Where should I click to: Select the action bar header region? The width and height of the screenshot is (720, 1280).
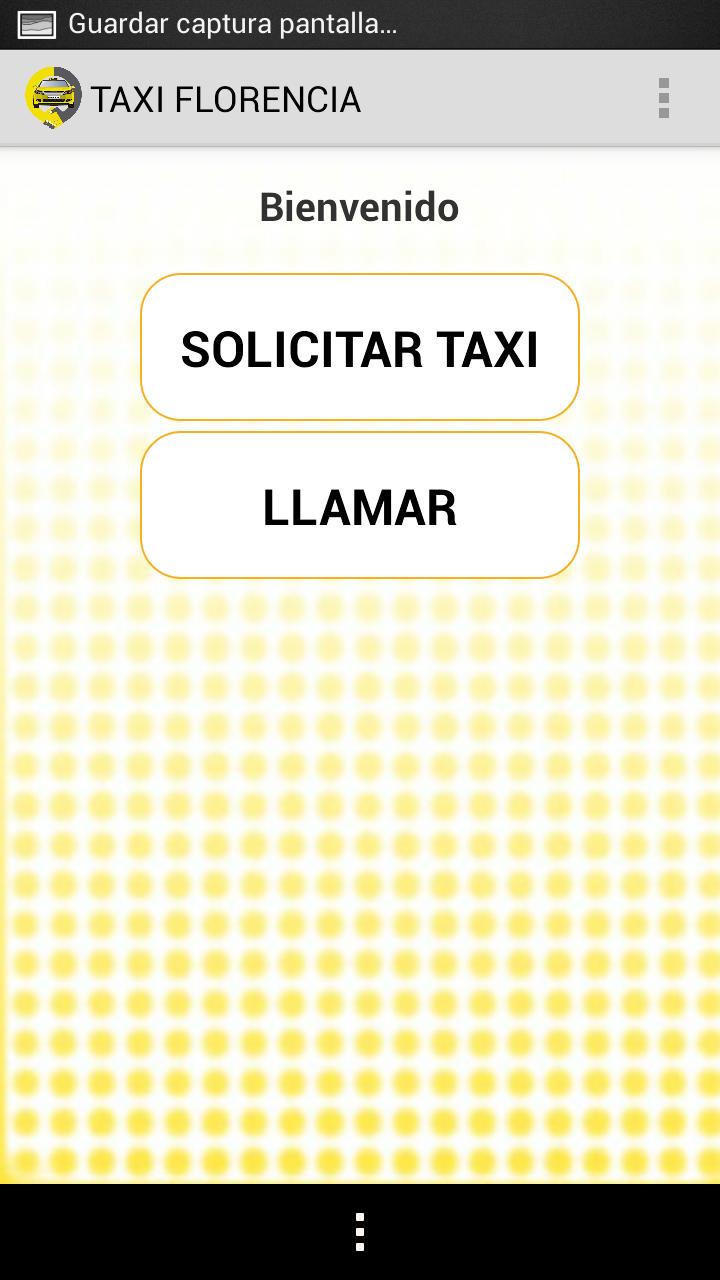360,97
